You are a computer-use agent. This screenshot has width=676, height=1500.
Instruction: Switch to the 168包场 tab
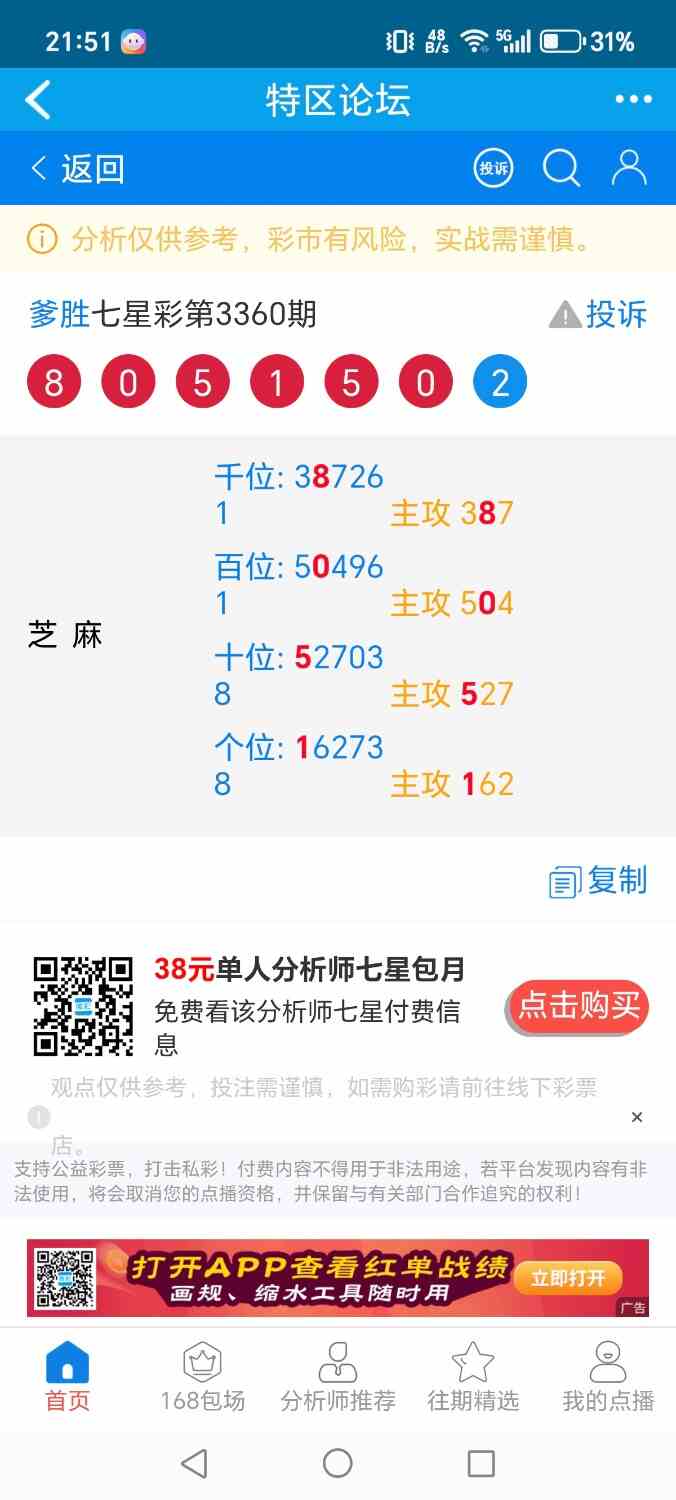(203, 1378)
